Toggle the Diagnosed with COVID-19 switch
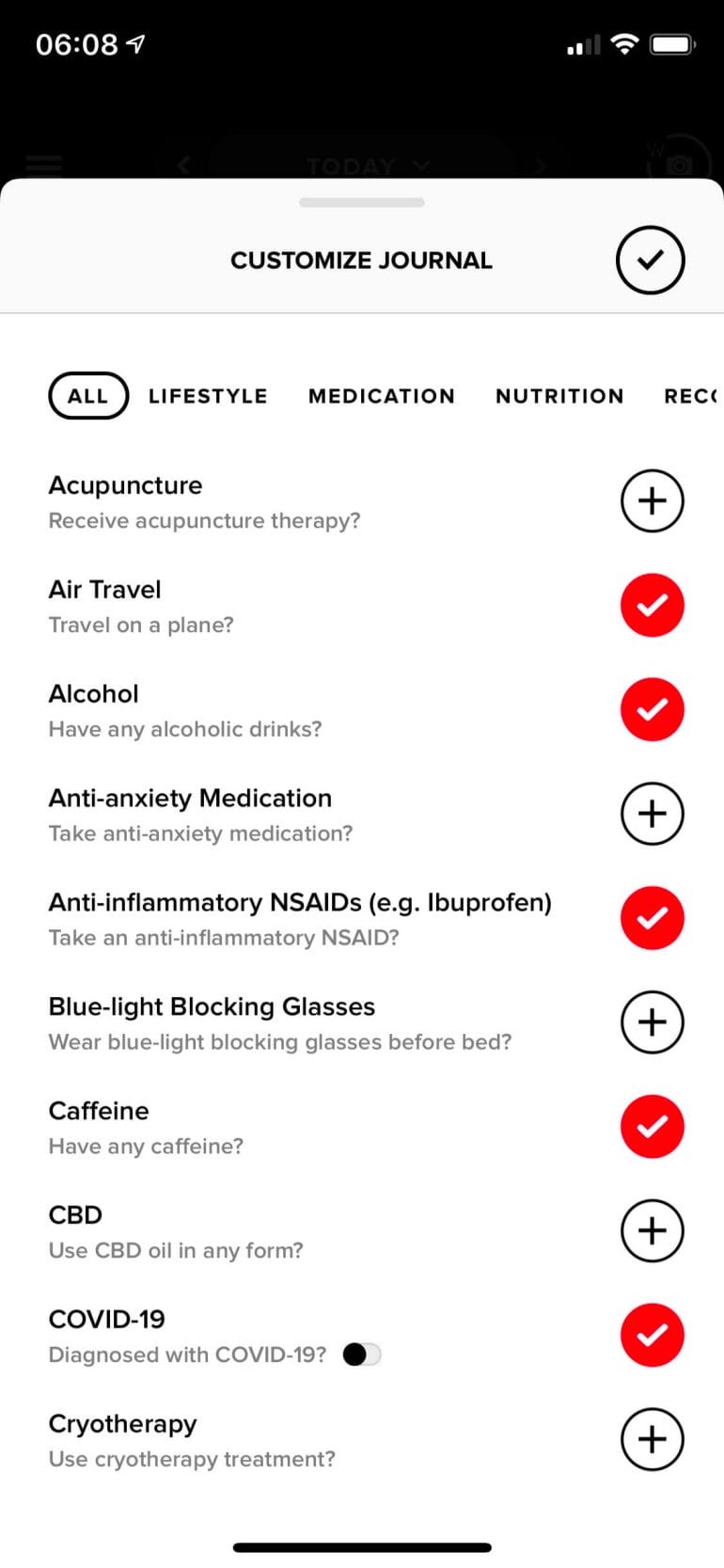Image resolution: width=724 pixels, height=1568 pixels. click(x=362, y=1354)
